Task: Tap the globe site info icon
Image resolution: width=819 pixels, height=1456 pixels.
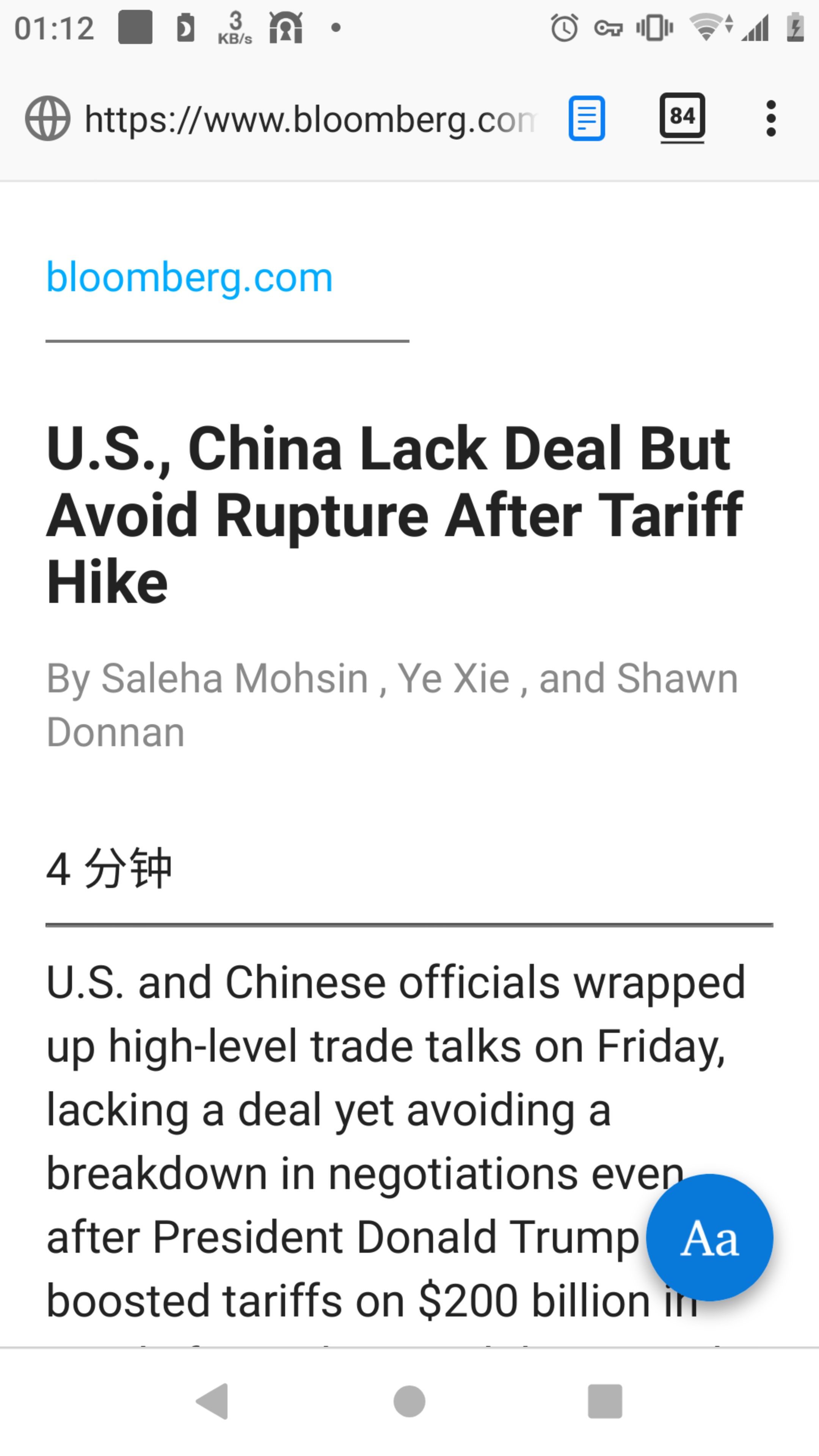Action: point(48,119)
